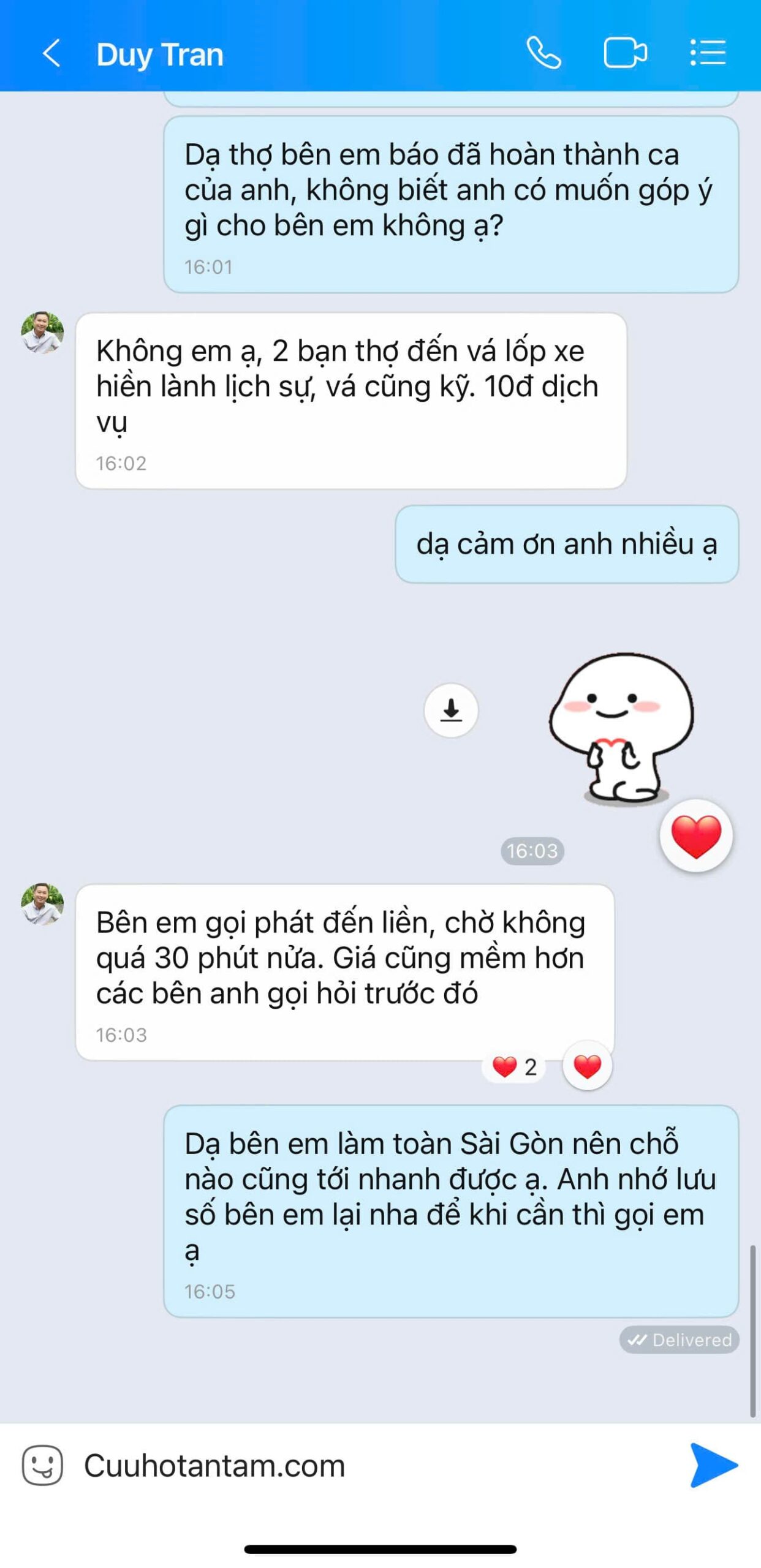Image resolution: width=761 pixels, height=1568 pixels.
Task: Start a voice call with Duy Tran
Action: (543, 53)
